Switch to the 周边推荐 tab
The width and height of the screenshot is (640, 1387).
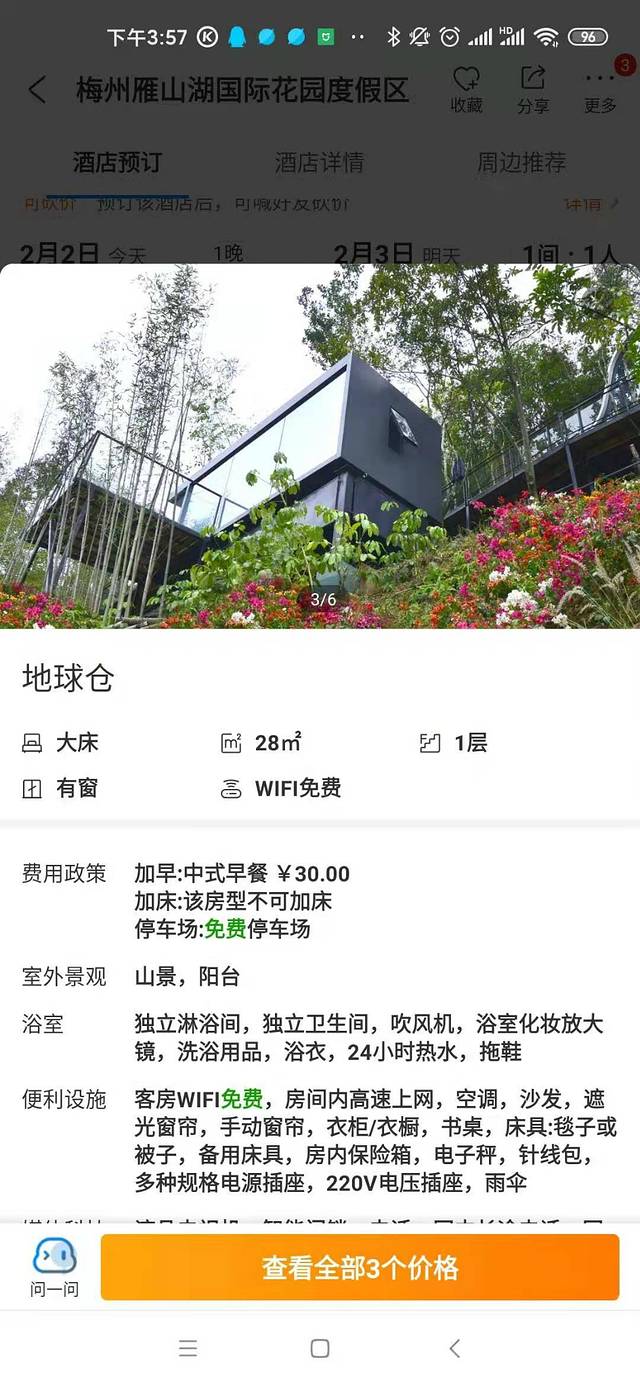521,162
